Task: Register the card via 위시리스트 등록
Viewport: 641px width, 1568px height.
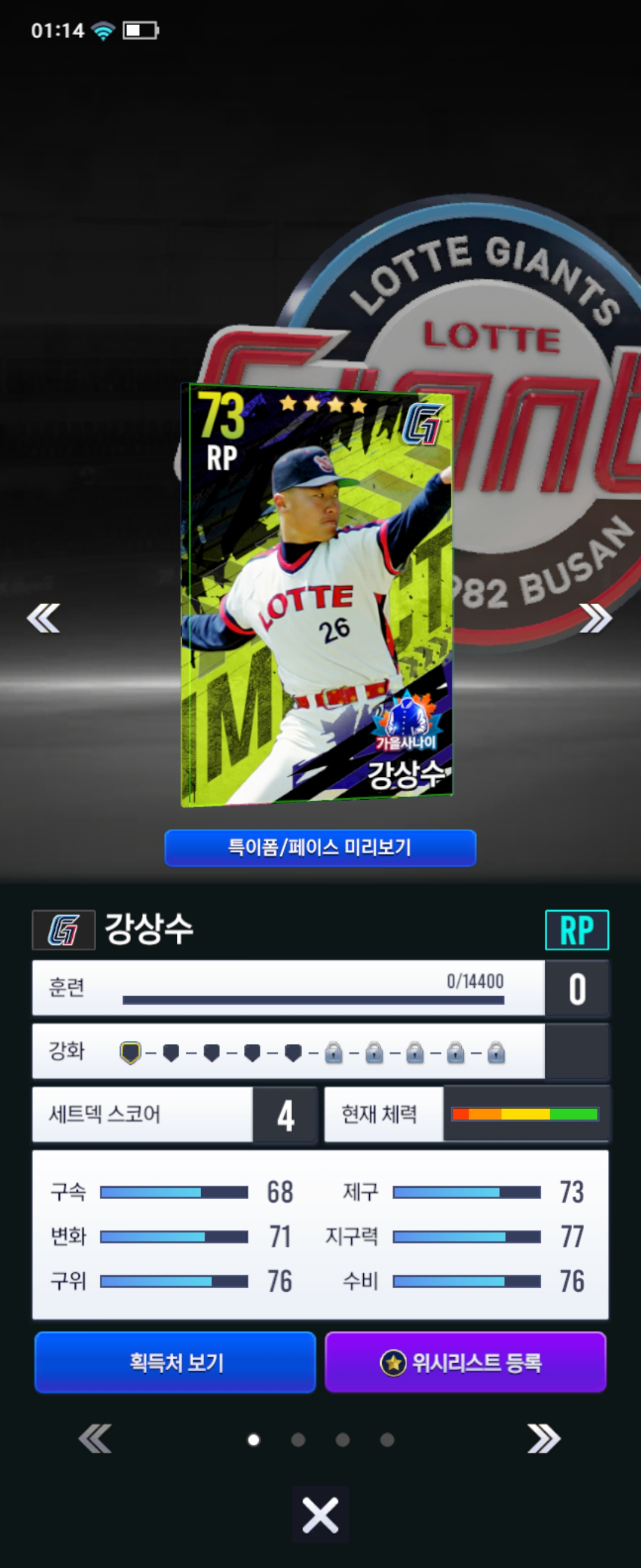Action: tap(465, 1362)
